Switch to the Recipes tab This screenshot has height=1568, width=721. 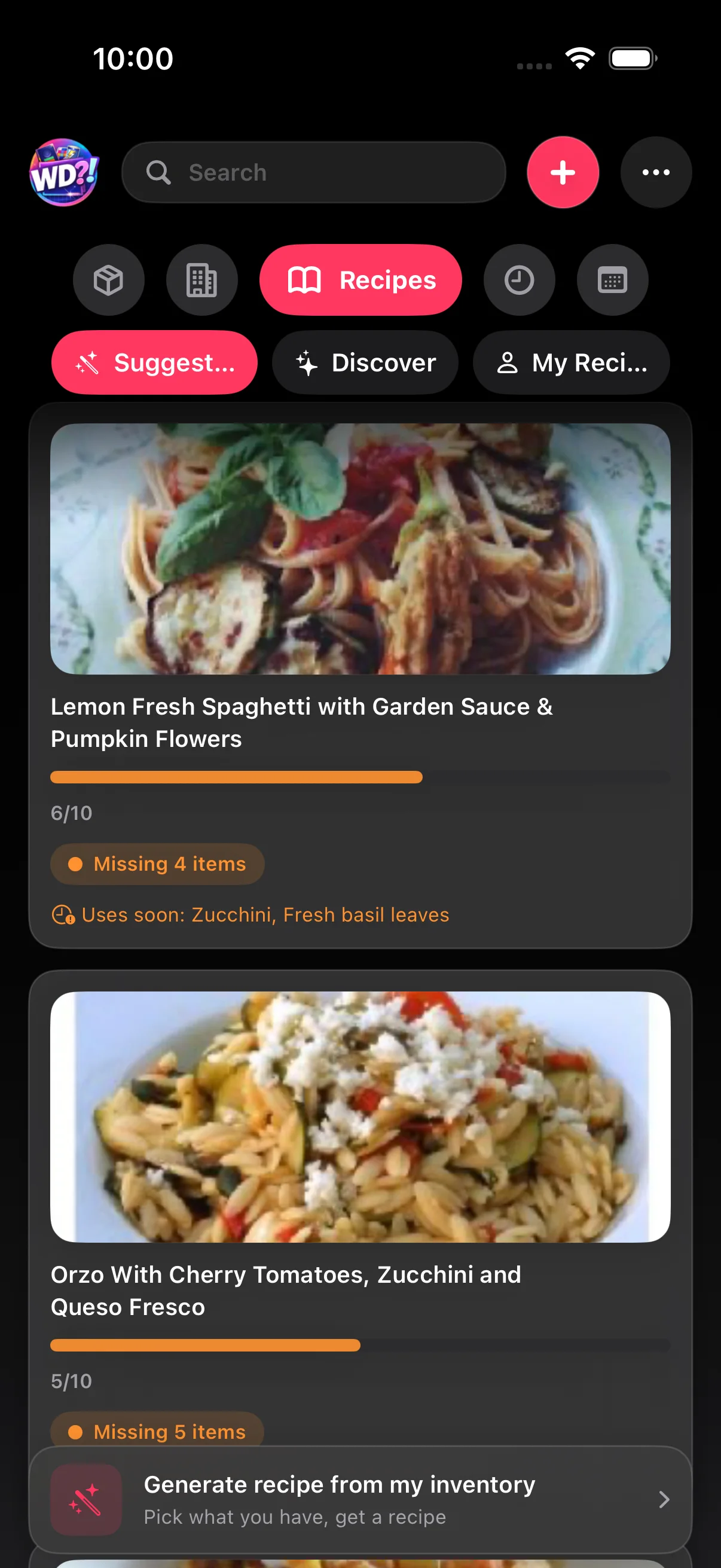coord(360,280)
